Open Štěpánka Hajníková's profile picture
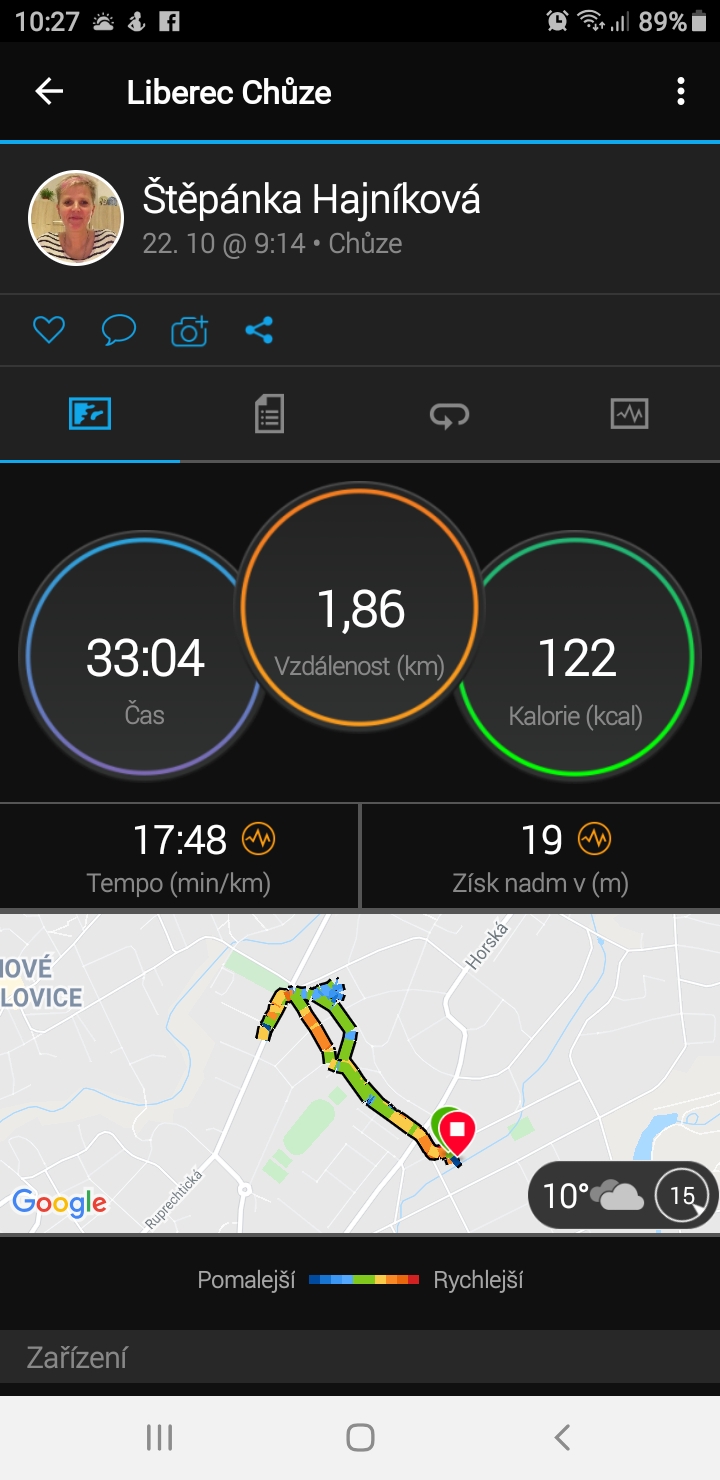 tap(76, 218)
